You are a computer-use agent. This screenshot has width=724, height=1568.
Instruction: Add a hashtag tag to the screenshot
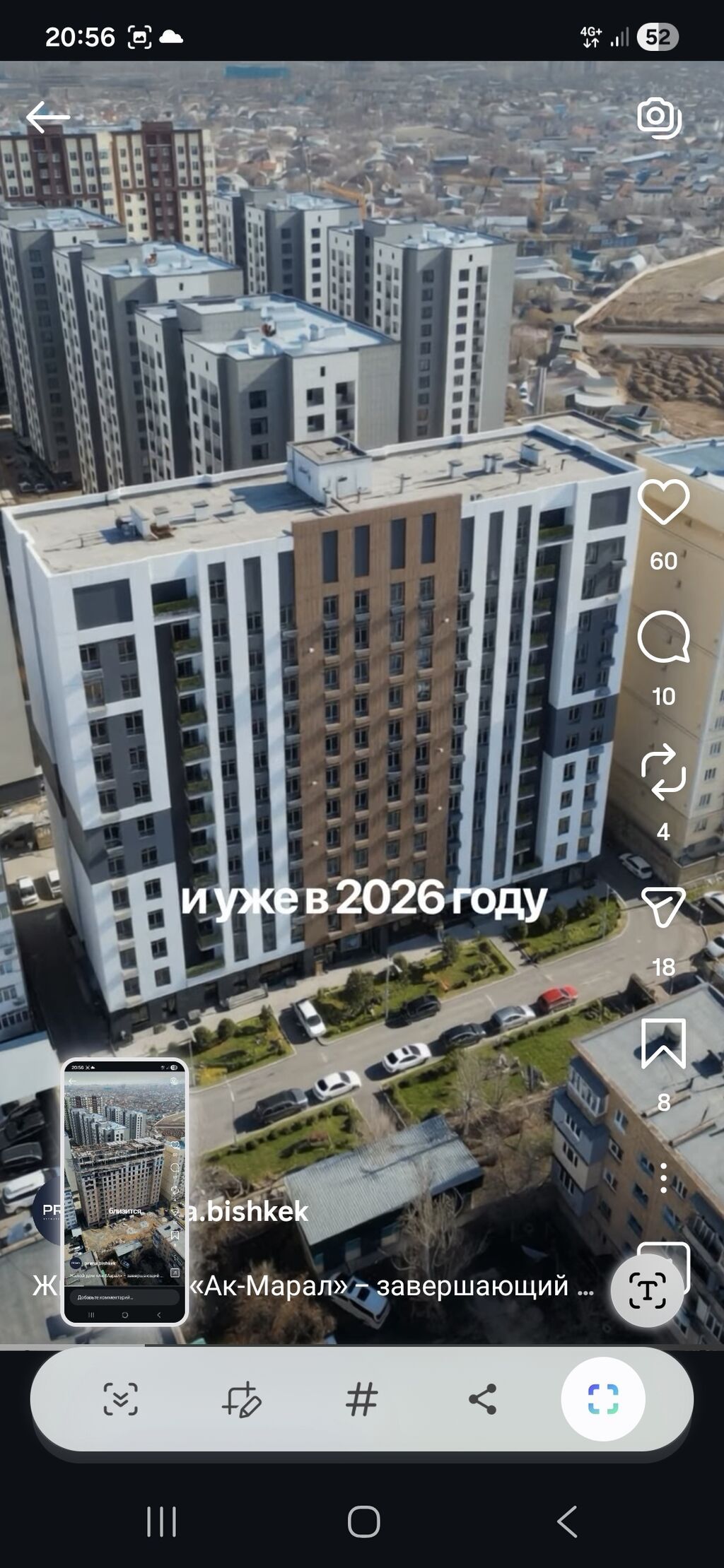(361, 1399)
